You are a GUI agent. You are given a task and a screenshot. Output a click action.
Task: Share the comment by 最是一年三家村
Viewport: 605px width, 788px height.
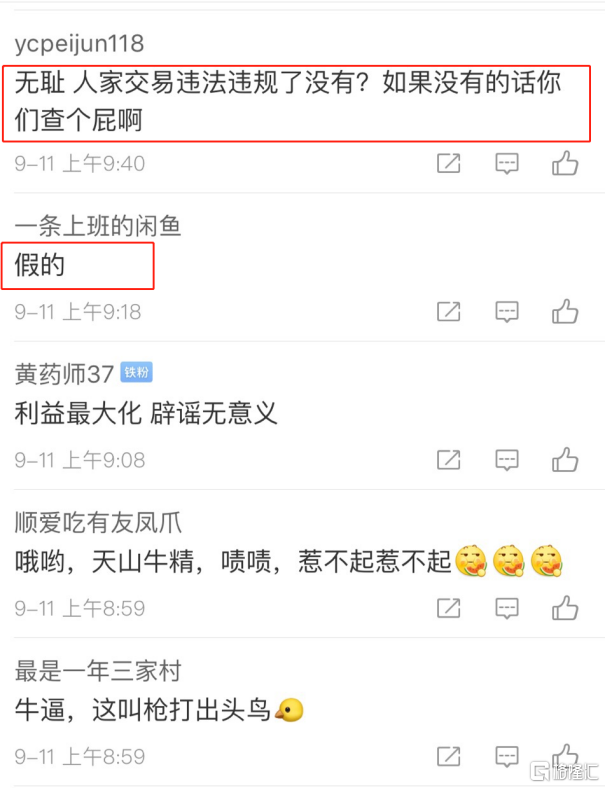coord(449,756)
